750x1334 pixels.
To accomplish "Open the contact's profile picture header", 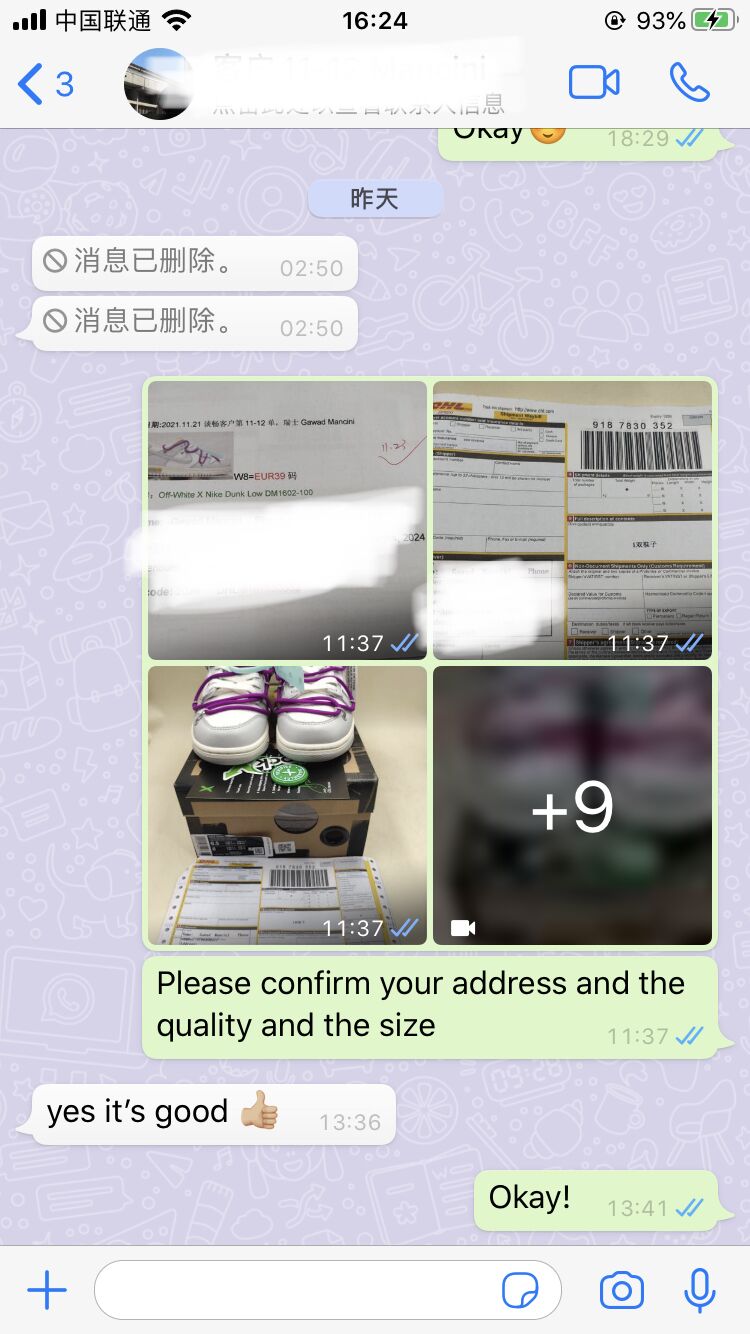I will 158,84.
